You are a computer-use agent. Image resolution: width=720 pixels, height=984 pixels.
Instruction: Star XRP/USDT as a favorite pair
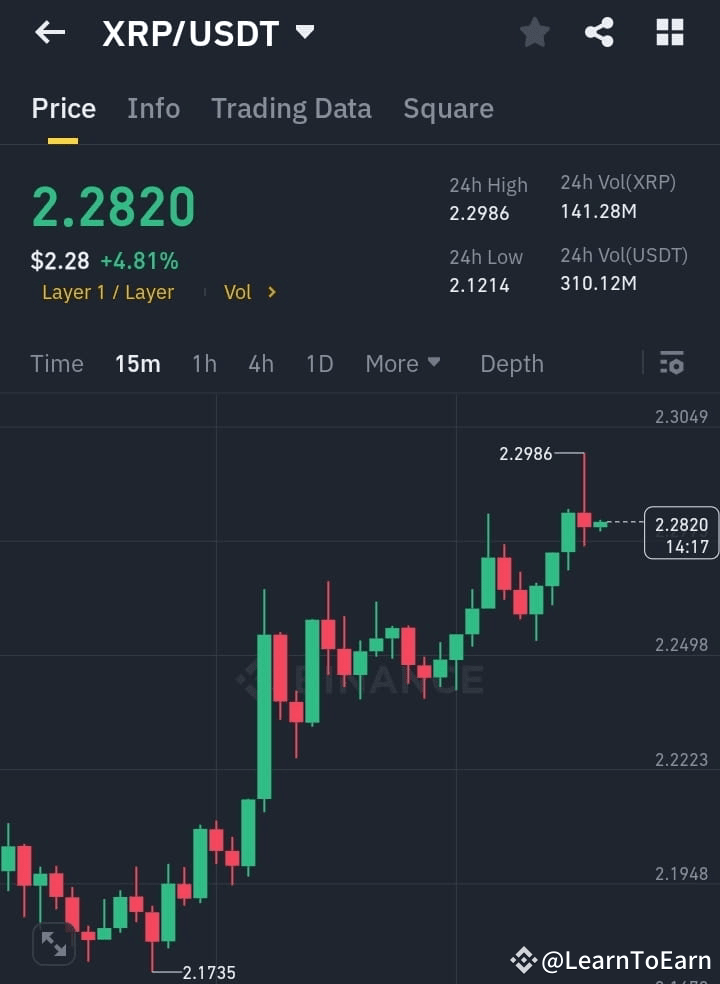[534, 32]
